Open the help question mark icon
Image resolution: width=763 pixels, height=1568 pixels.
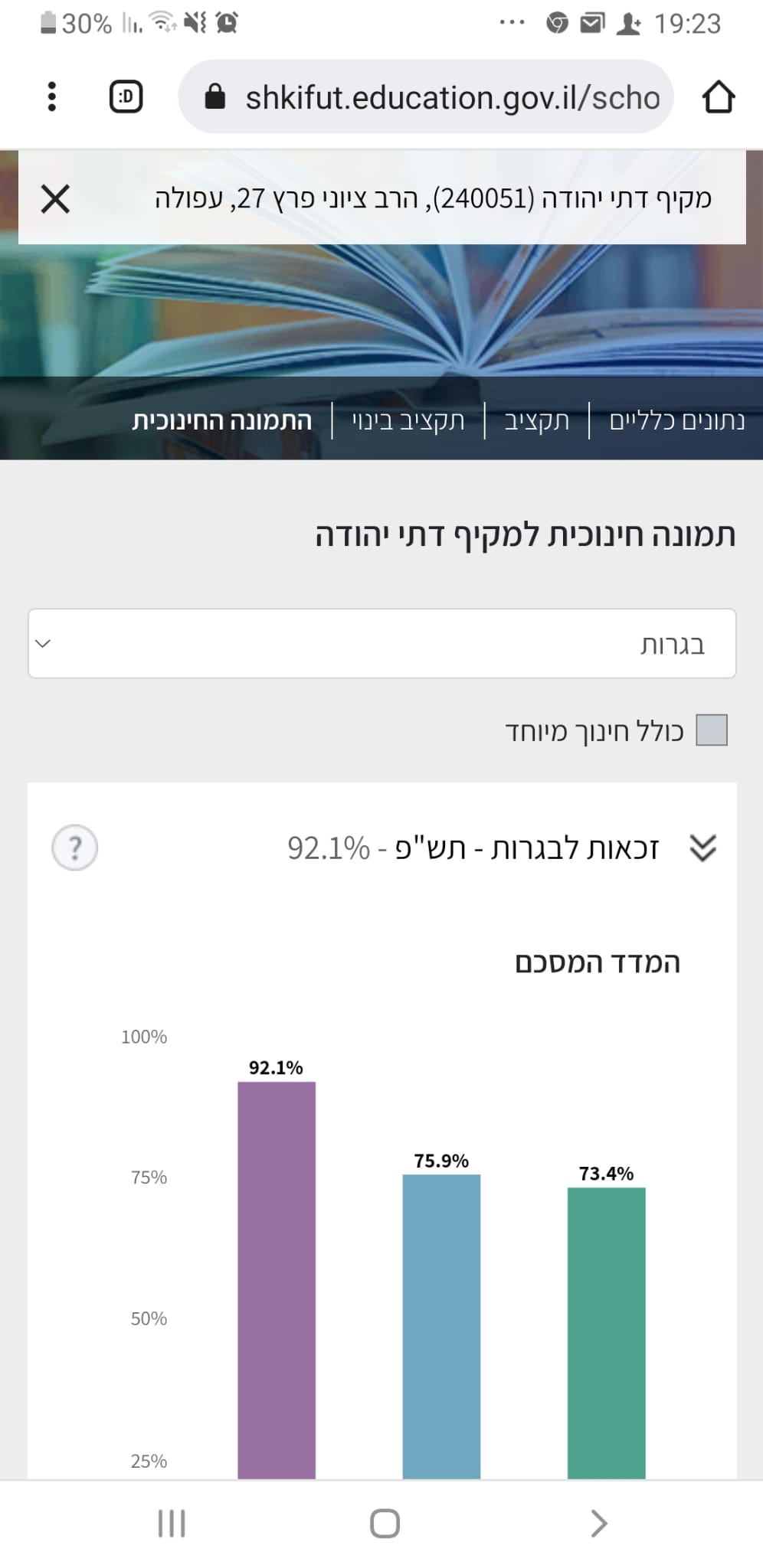click(x=74, y=848)
